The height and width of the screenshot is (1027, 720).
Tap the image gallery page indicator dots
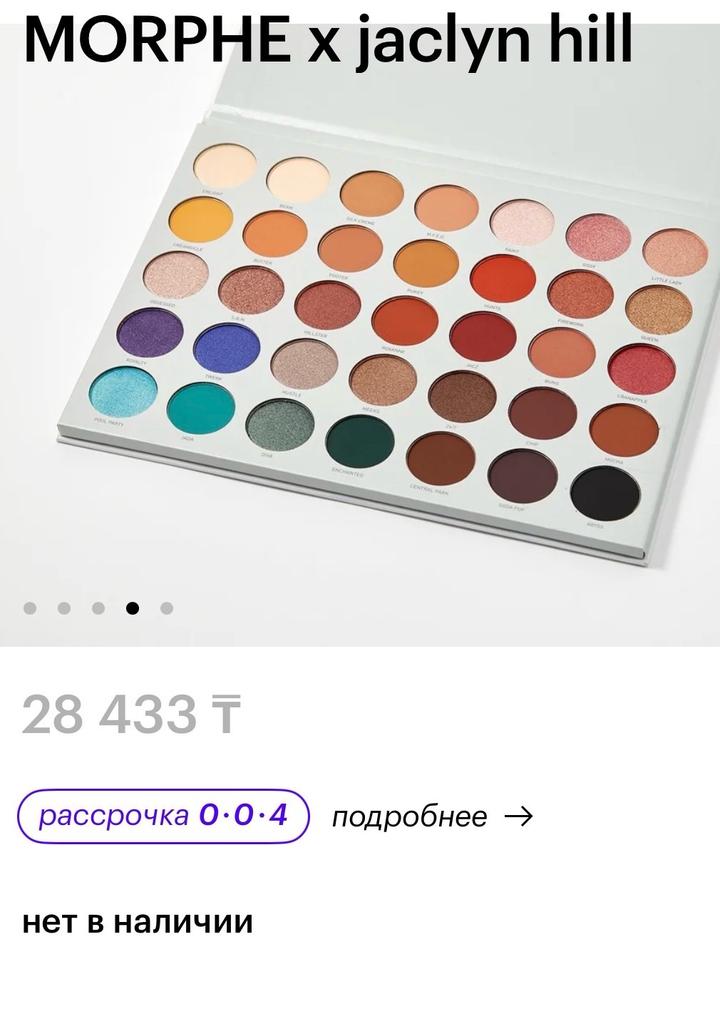coord(98,607)
